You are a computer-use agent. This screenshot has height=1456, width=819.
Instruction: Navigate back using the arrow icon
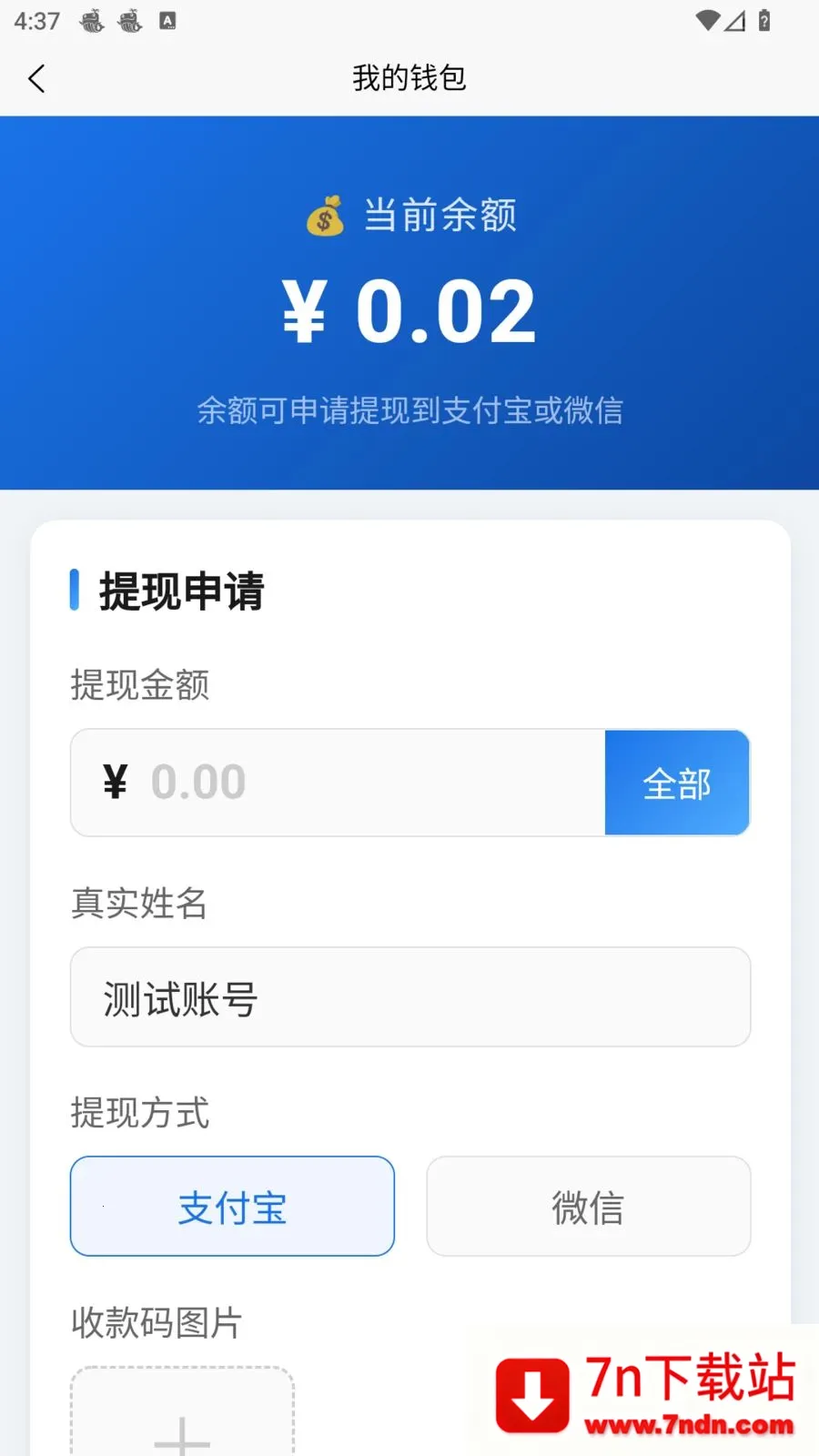coord(36,79)
